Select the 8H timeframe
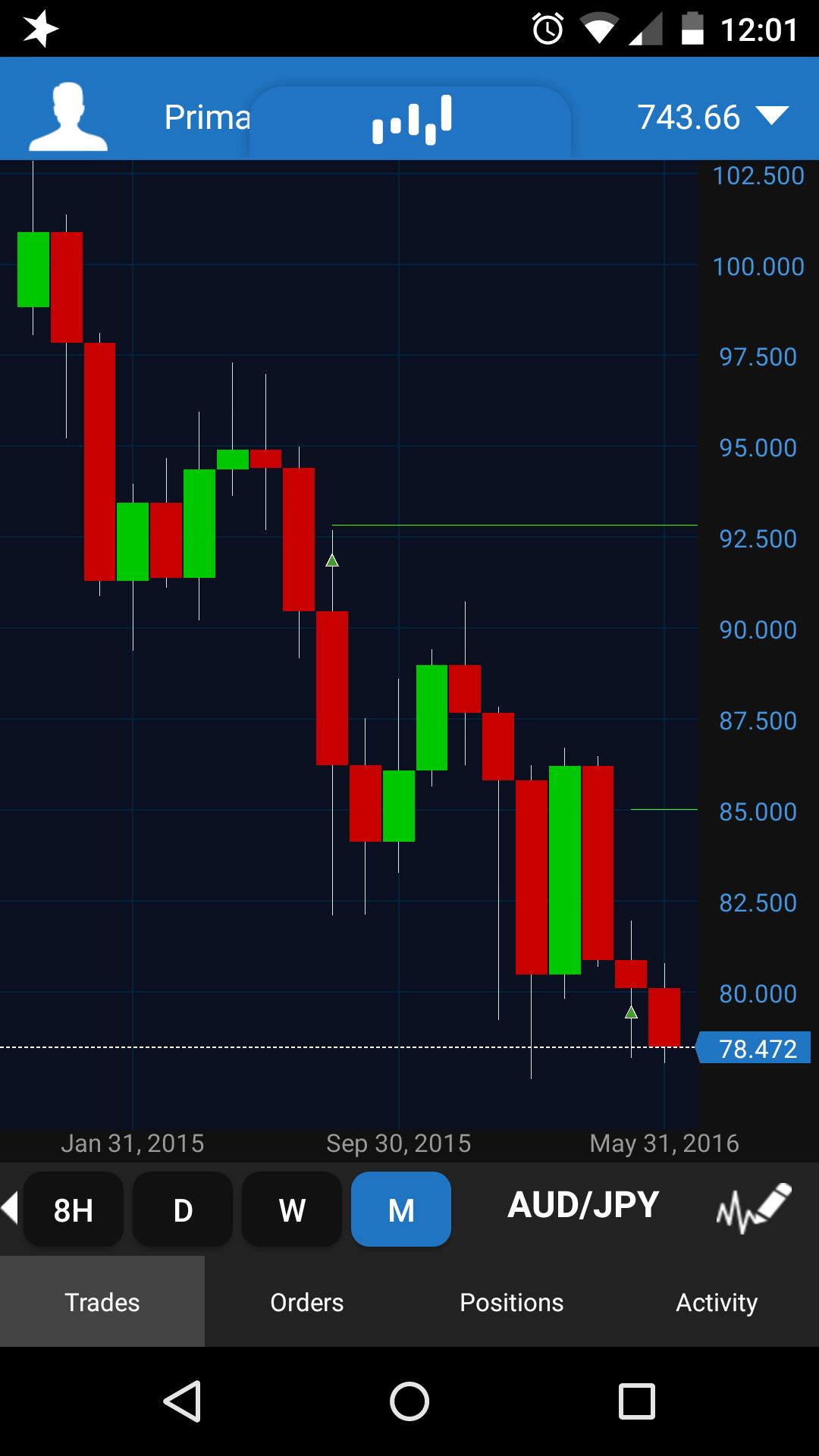 [x=74, y=1210]
